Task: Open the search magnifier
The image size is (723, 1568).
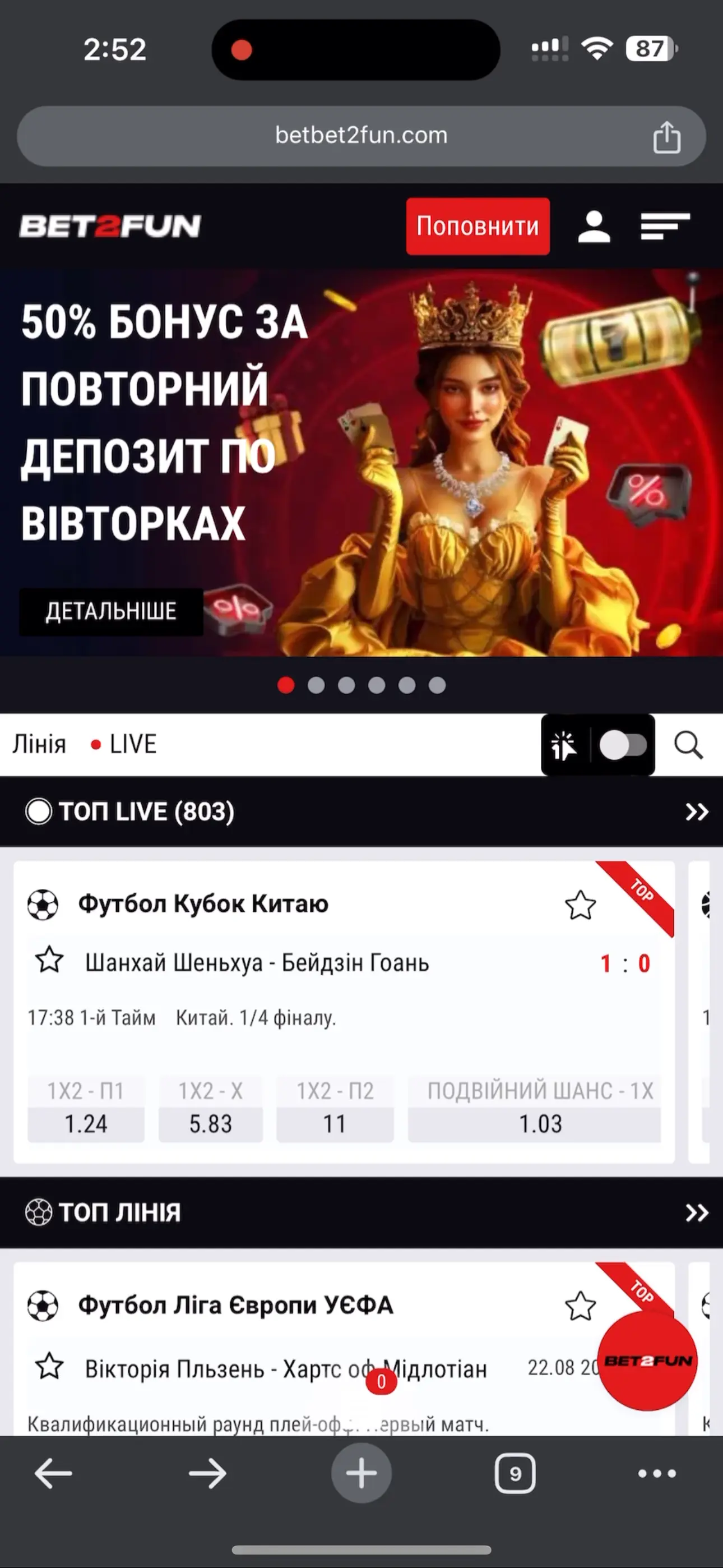Action: (688, 745)
